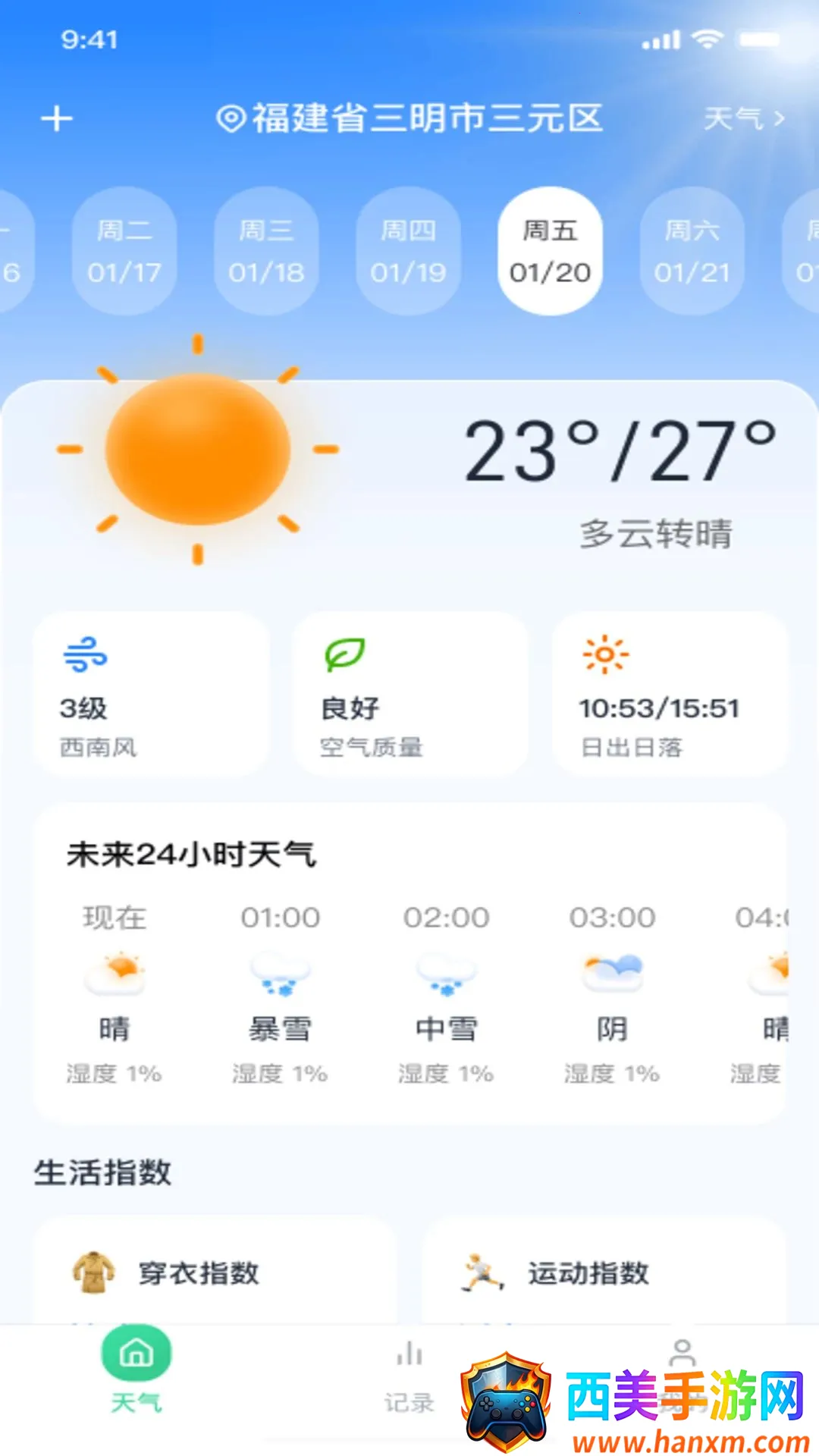Select the 周六 01/21 date chip
The width and height of the screenshot is (819, 1456).
[692, 251]
